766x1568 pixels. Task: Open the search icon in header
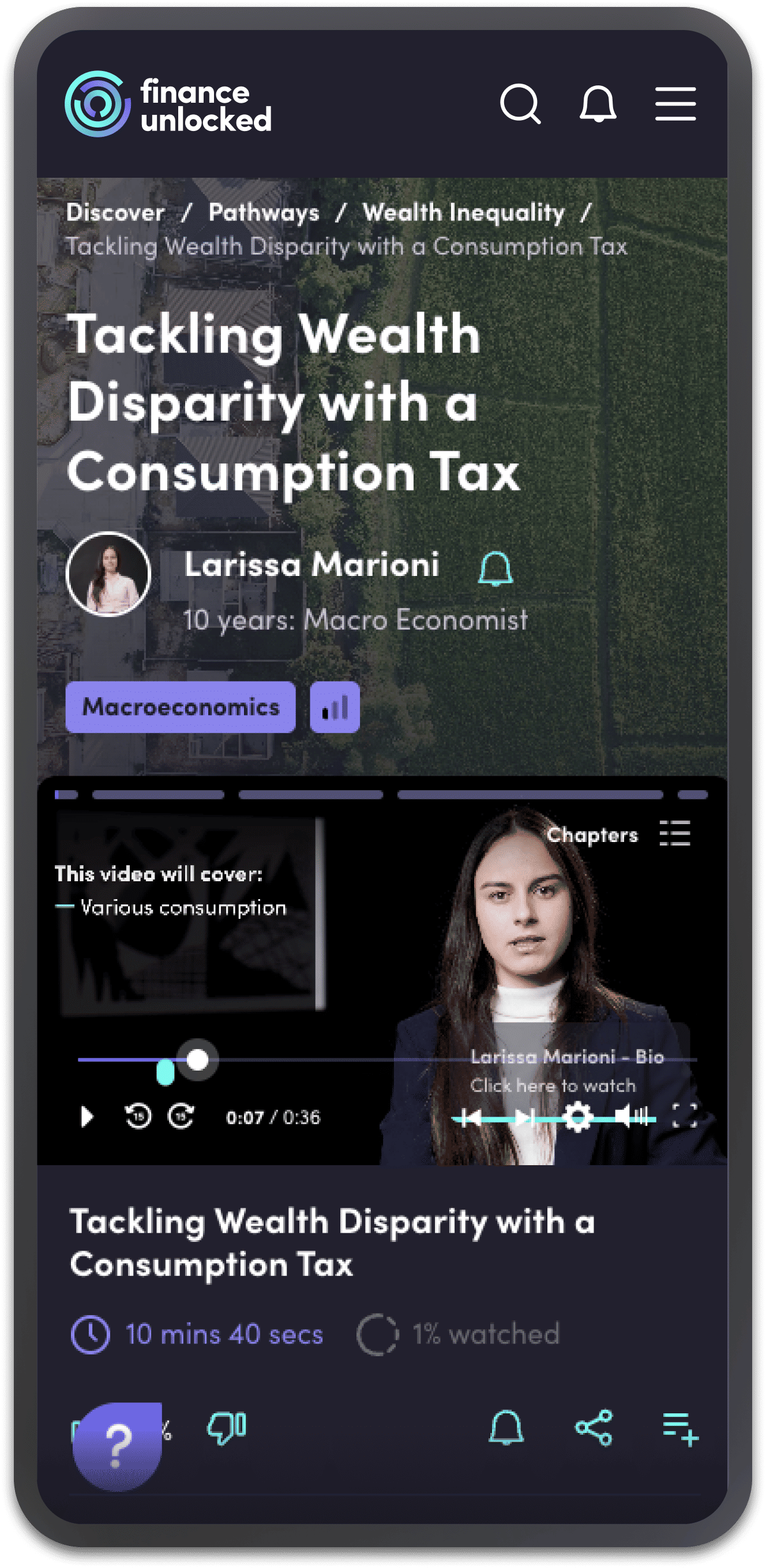point(520,104)
